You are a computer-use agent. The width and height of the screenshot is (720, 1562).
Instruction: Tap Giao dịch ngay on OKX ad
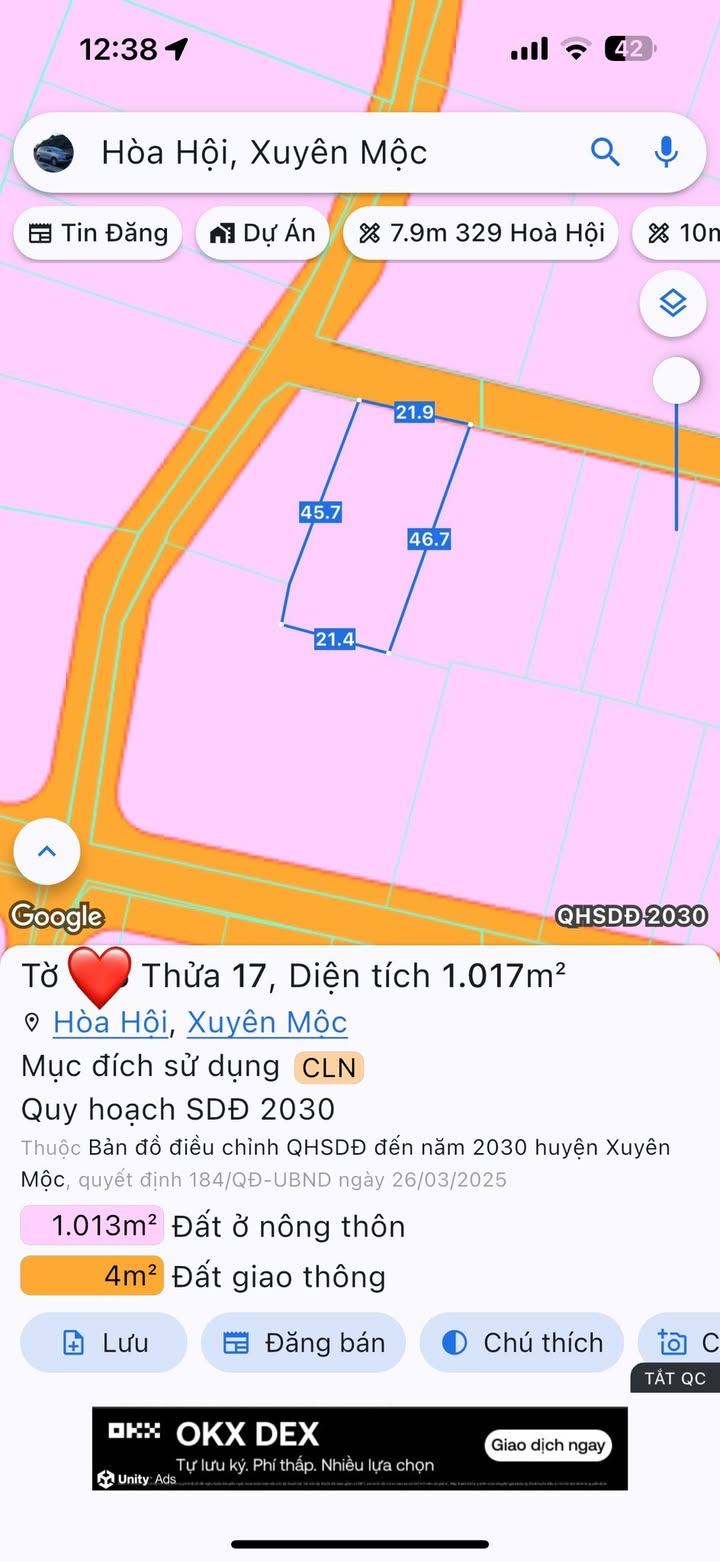click(x=548, y=1445)
